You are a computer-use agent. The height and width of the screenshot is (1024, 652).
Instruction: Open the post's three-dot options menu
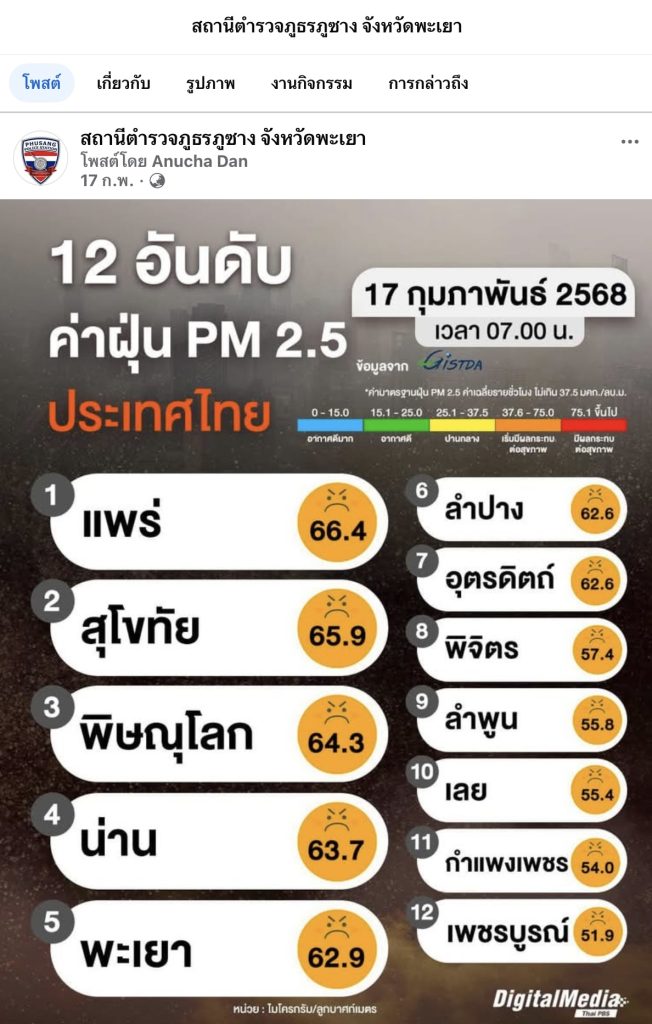[x=629, y=142]
